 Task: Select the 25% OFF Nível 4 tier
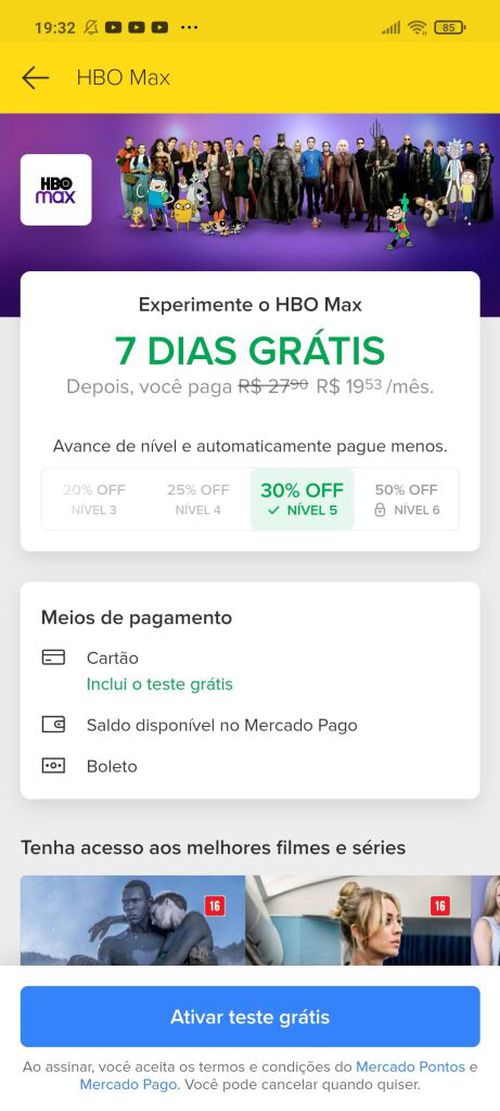pyautogui.click(x=198, y=499)
